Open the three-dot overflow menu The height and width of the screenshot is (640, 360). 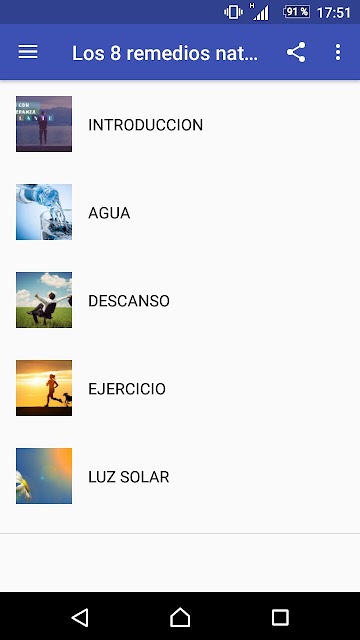[338, 52]
